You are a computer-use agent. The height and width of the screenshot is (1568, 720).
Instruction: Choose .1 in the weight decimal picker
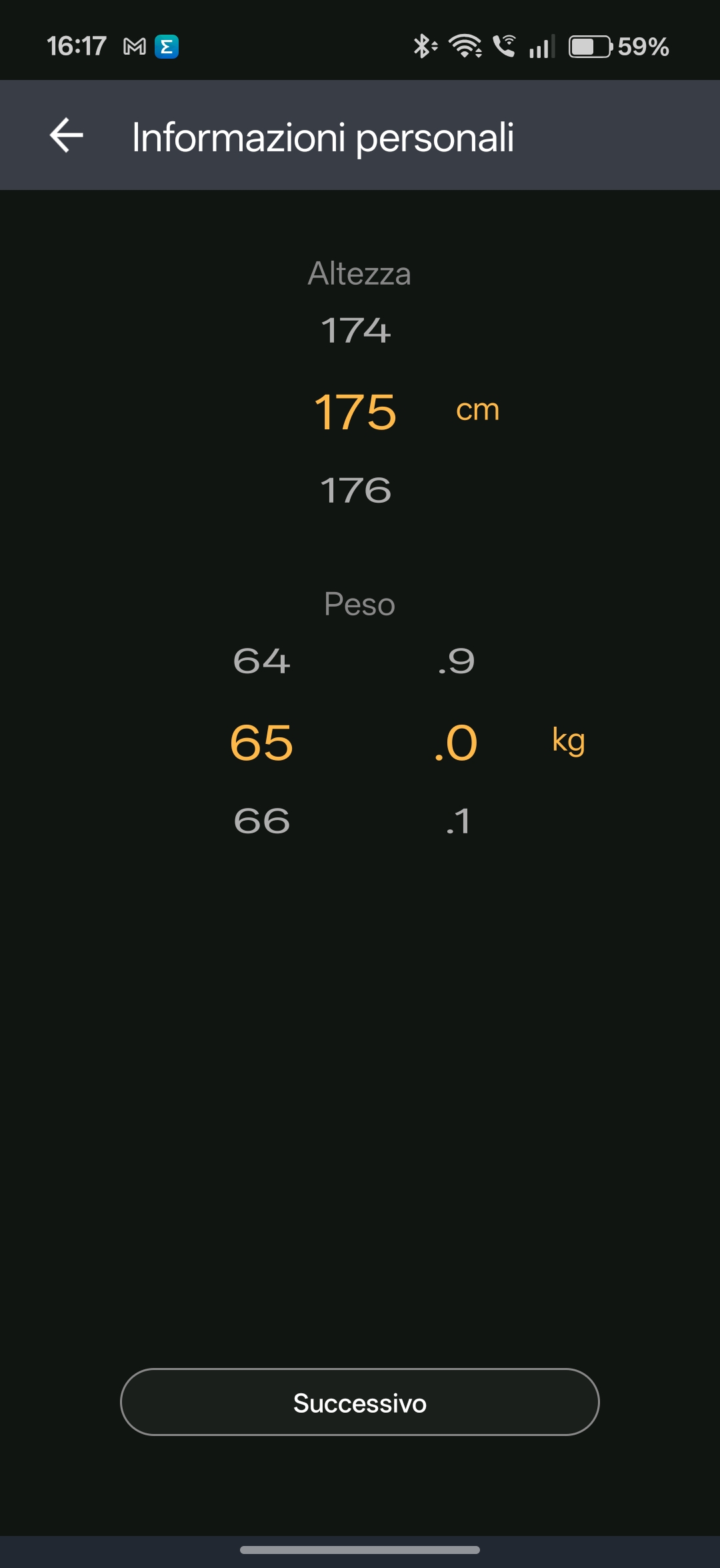[x=458, y=821]
